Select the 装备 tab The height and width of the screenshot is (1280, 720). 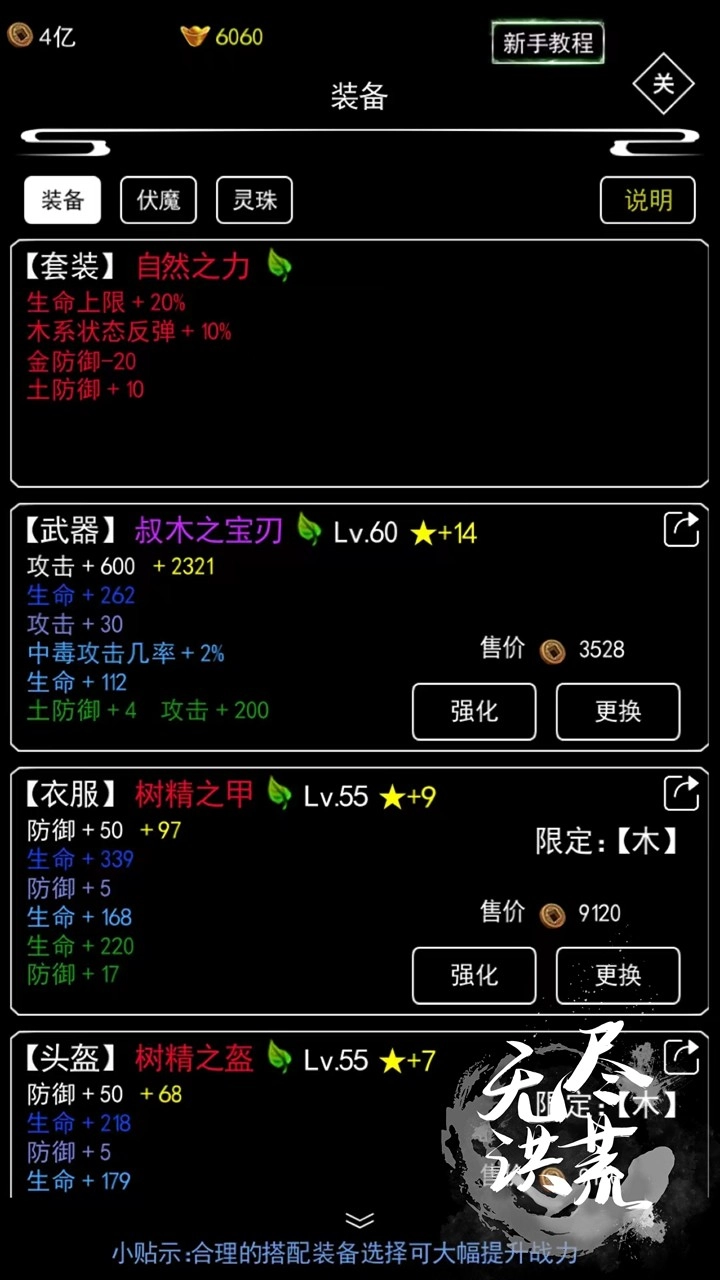(62, 200)
